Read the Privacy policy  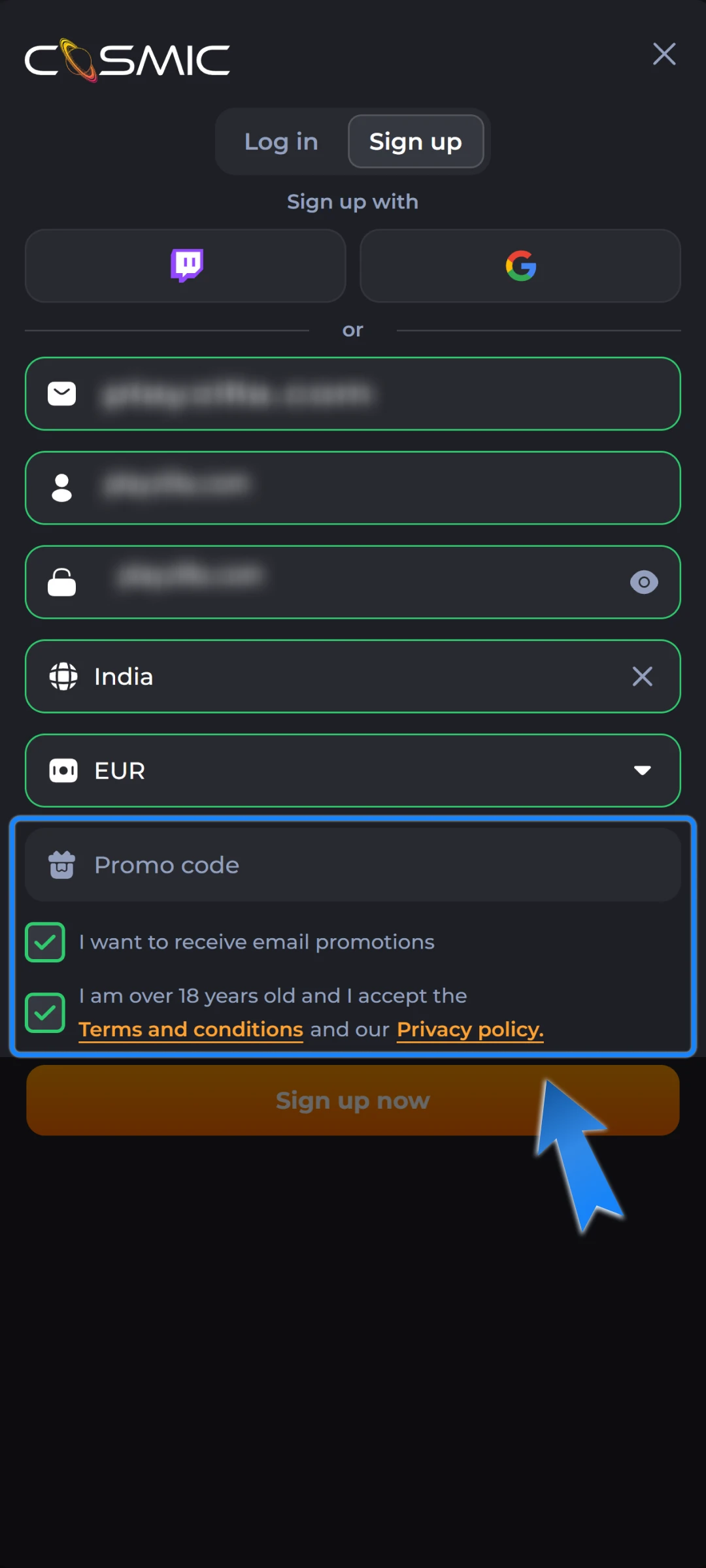click(470, 1030)
